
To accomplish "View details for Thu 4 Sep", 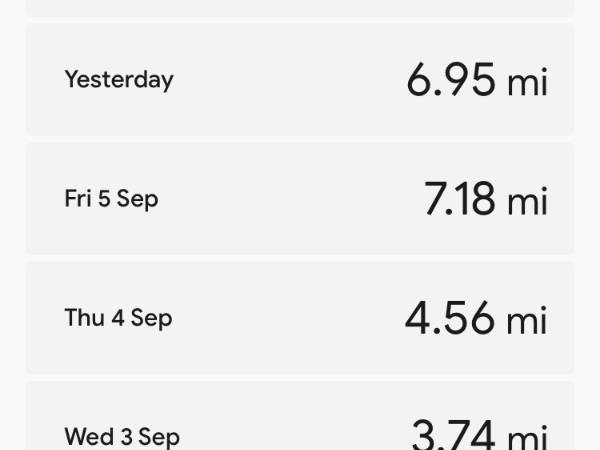I will tap(300, 318).
